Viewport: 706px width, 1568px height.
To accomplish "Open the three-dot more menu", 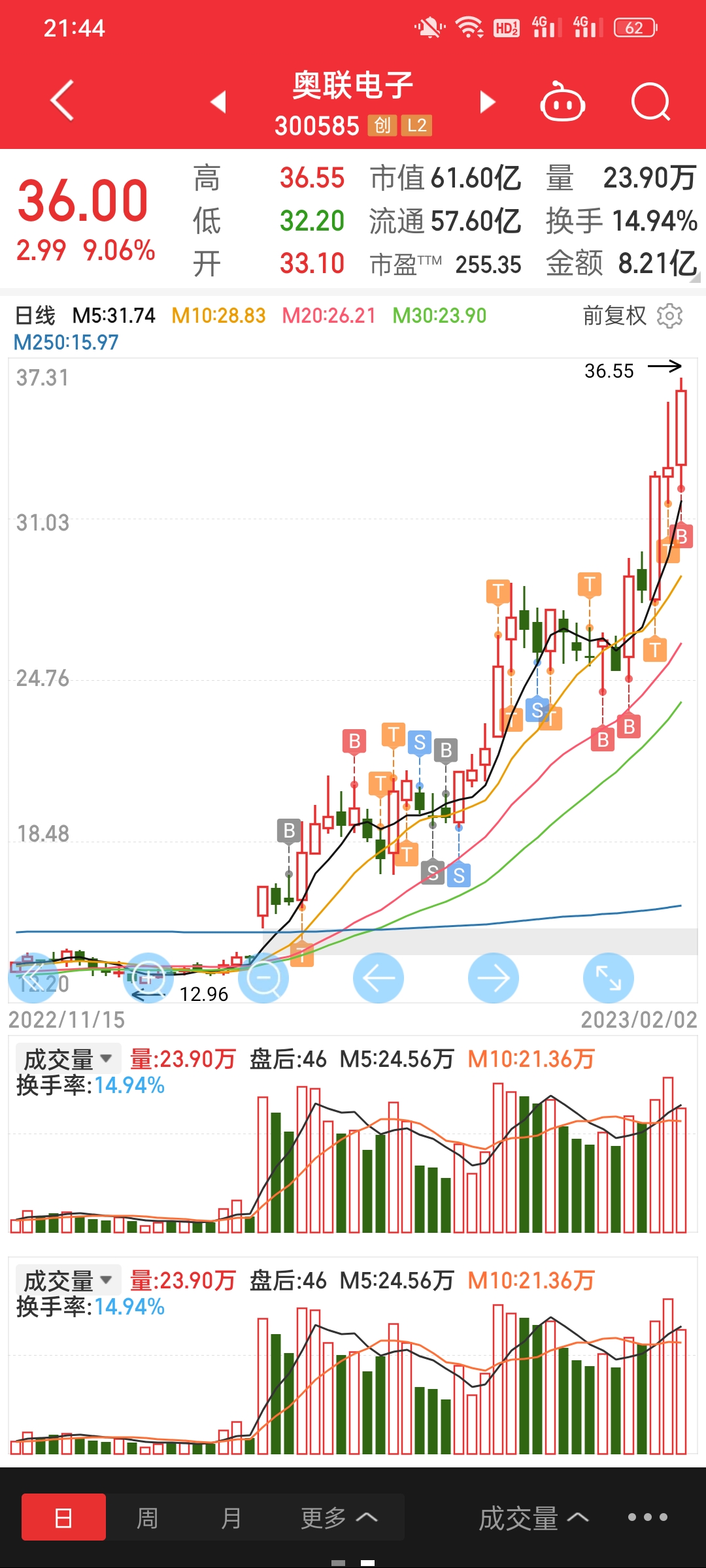I will coord(648,1517).
